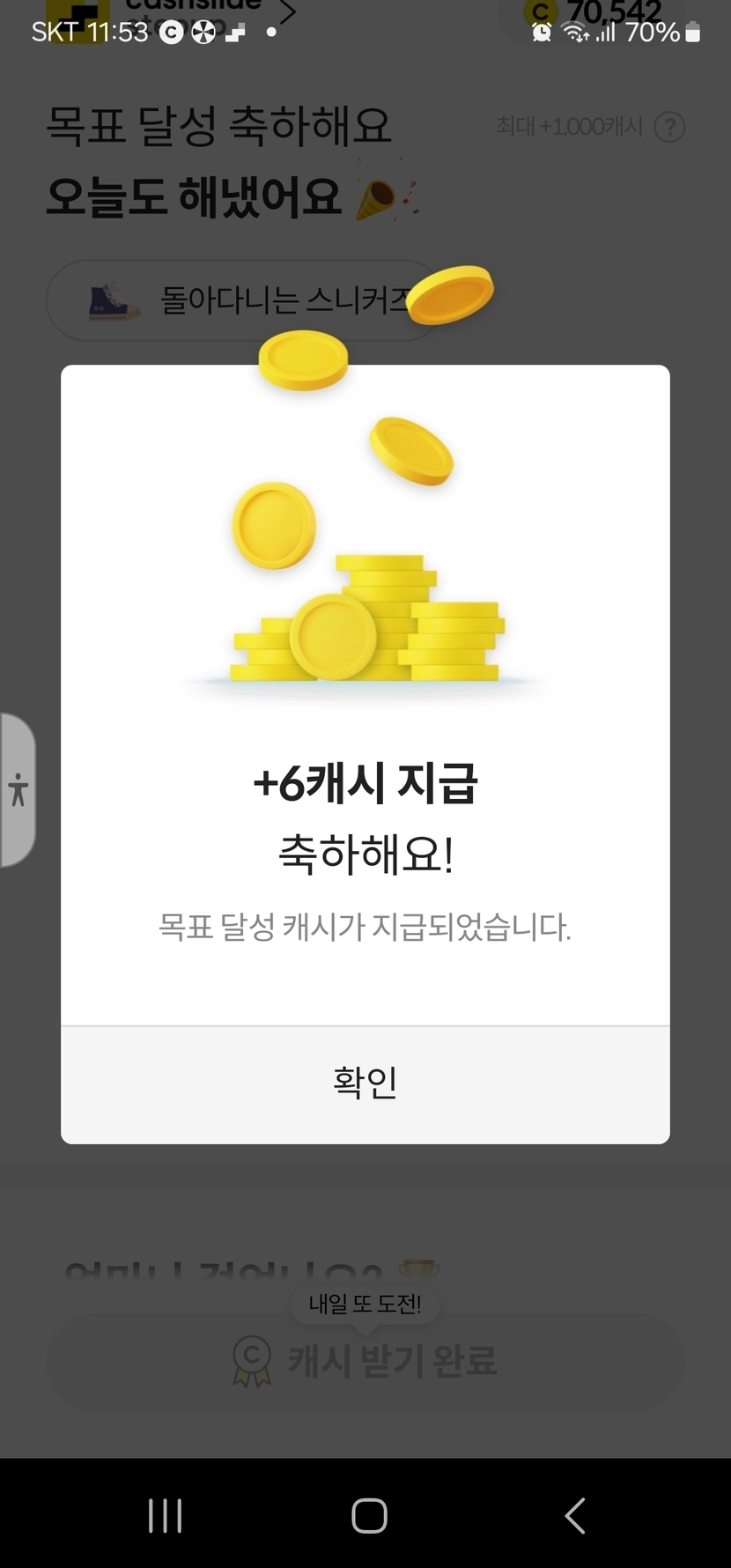Open the recent apps view
731x1568 pixels.
(x=165, y=1516)
